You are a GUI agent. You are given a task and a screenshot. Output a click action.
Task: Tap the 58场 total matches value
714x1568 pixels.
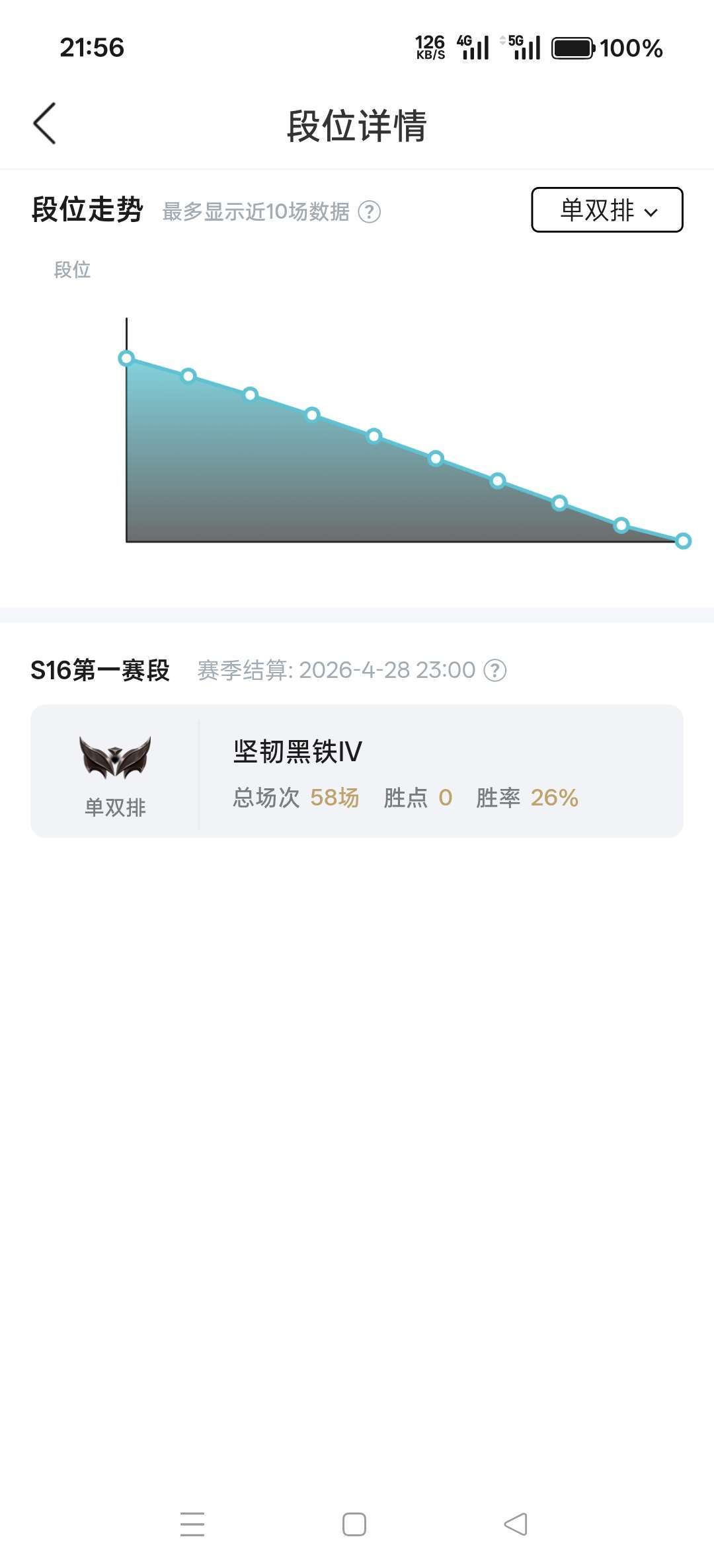(x=335, y=798)
